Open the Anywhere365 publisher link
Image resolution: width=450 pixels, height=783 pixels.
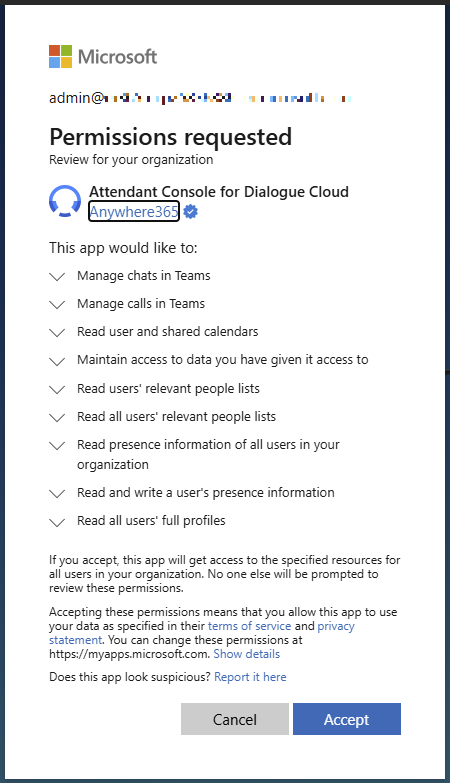(134, 212)
